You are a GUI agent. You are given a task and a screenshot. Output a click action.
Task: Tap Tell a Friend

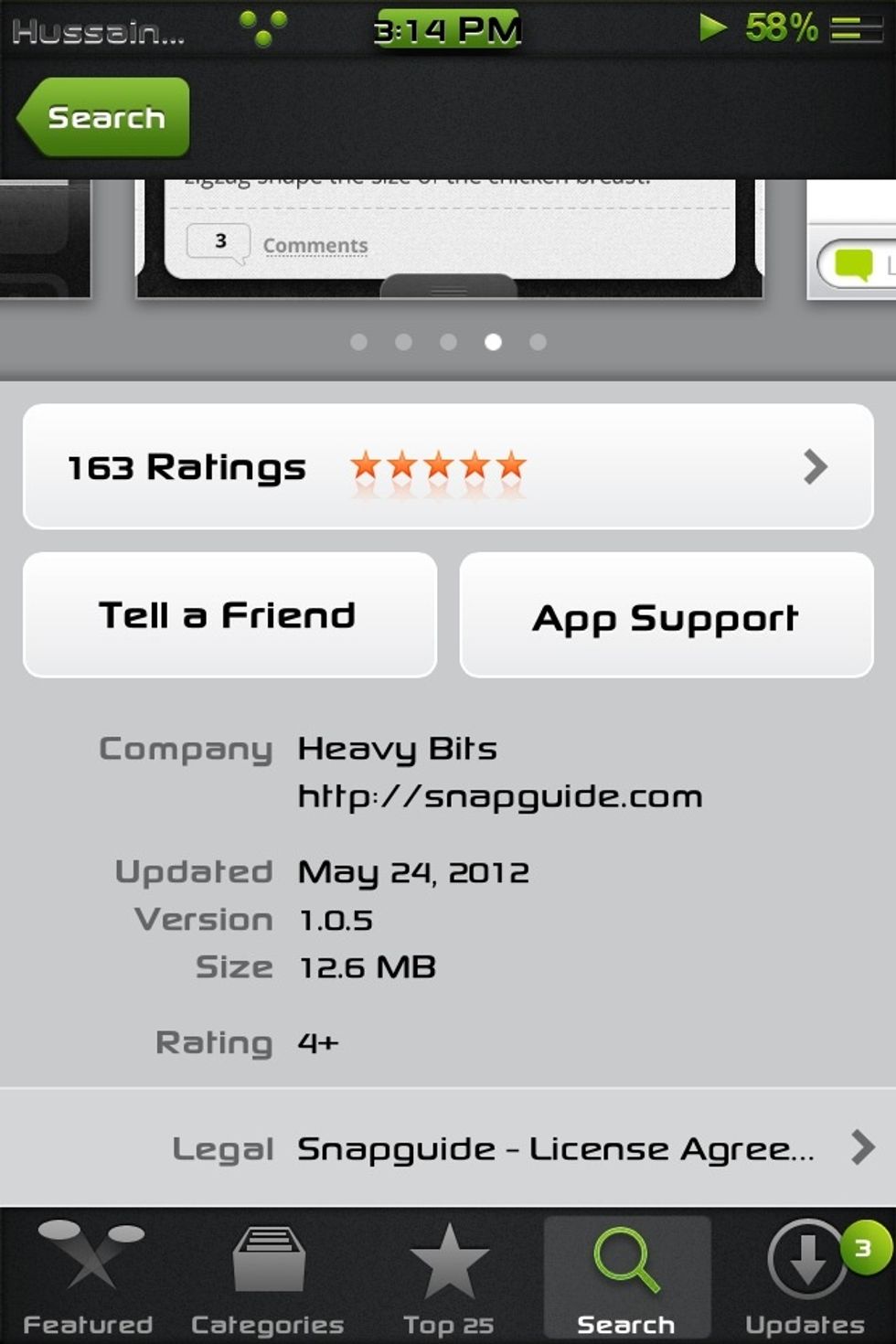(x=229, y=613)
